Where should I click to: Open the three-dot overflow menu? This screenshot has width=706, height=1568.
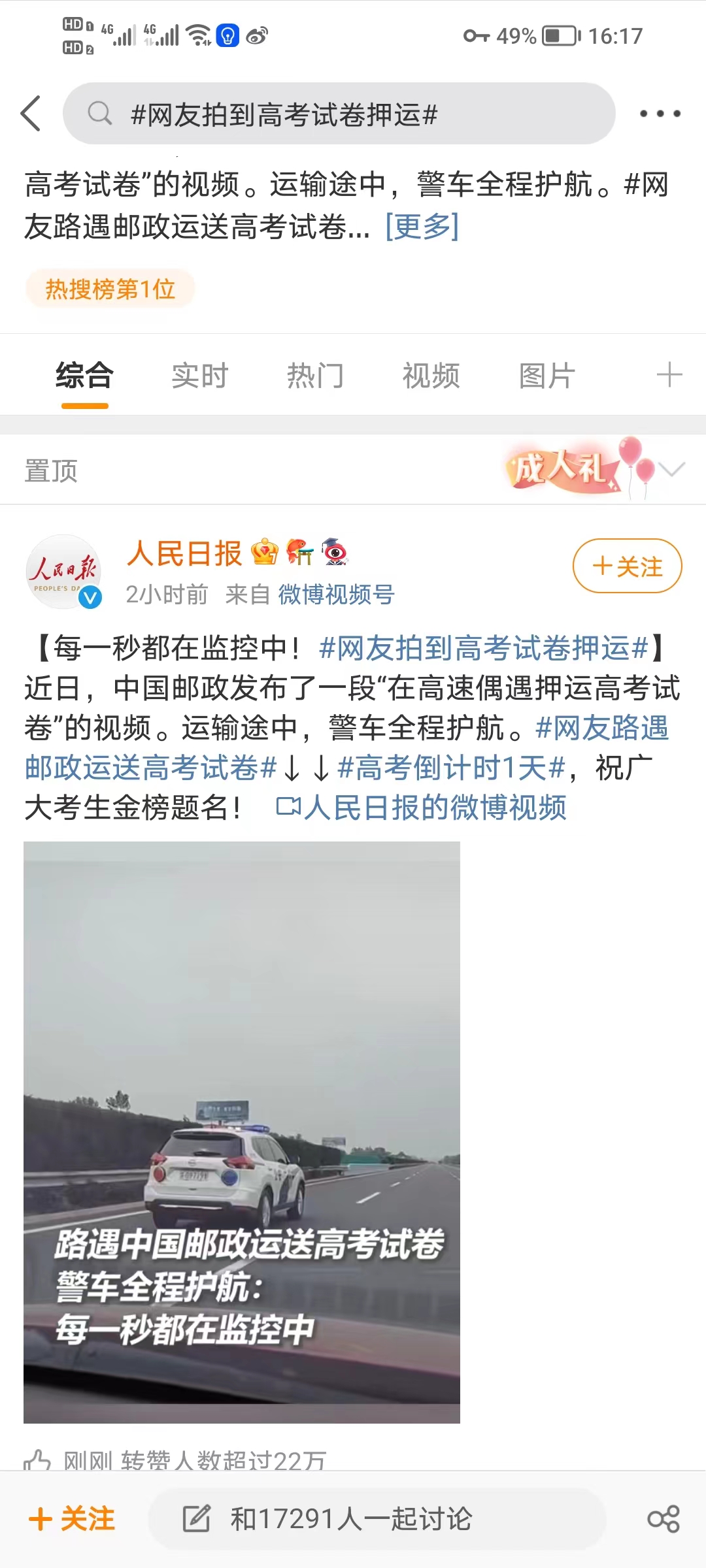(660, 114)
